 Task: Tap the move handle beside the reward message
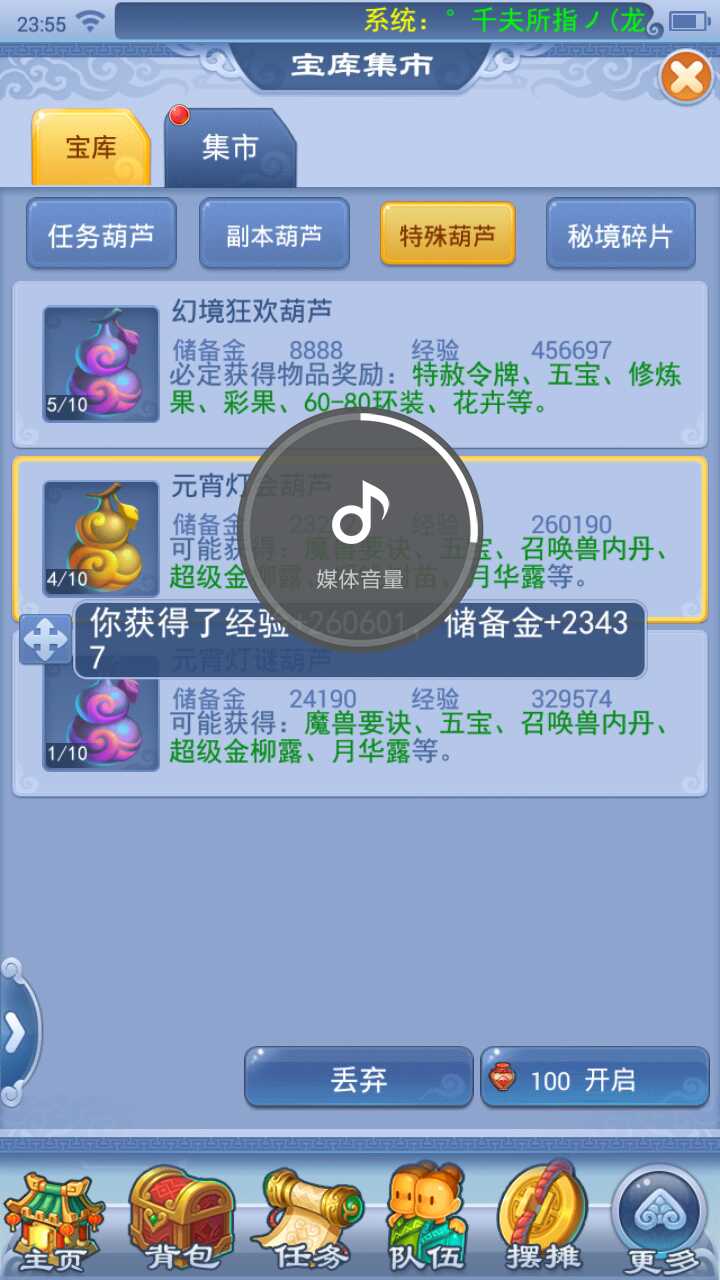click(x=45, y=639)
